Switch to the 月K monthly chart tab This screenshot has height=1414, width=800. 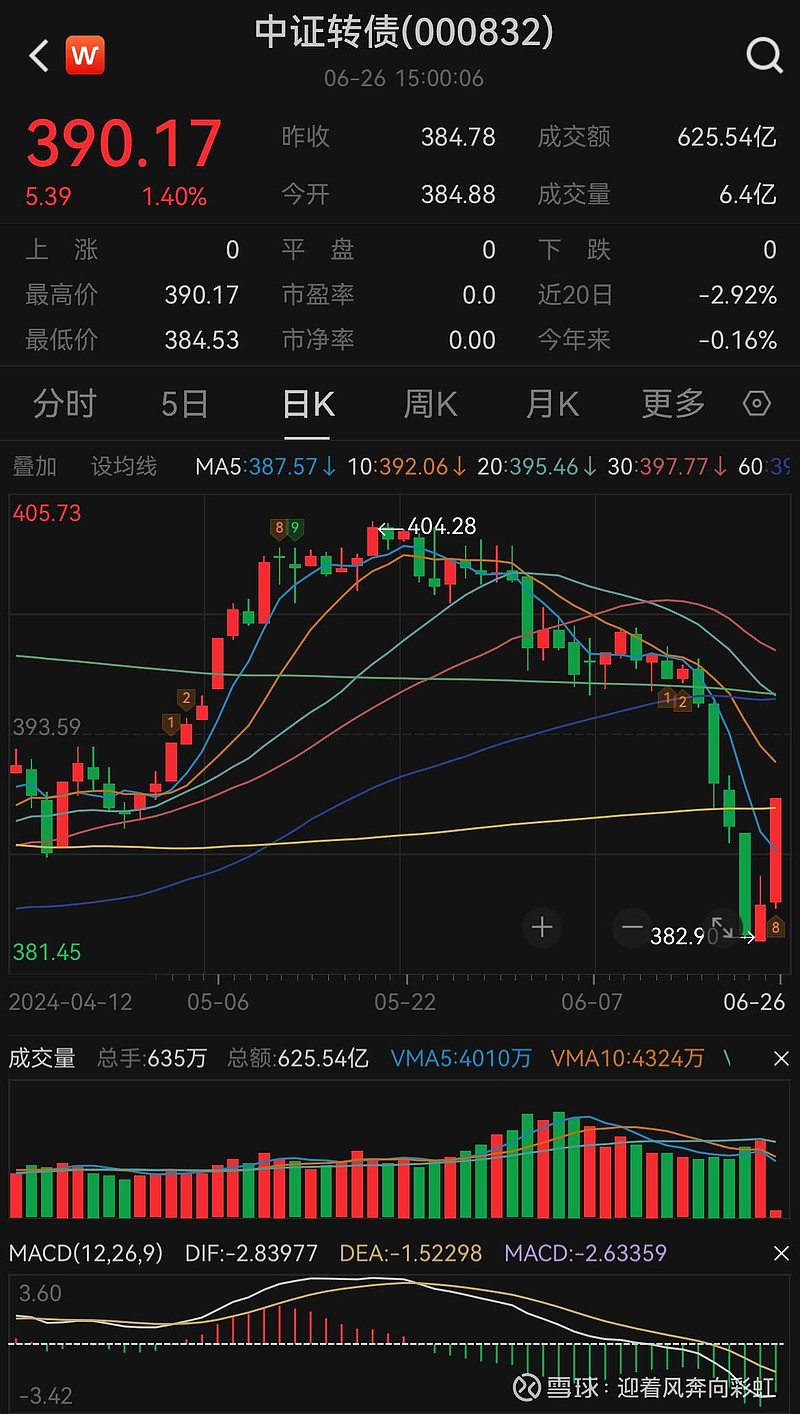click(x=550, y=403)
